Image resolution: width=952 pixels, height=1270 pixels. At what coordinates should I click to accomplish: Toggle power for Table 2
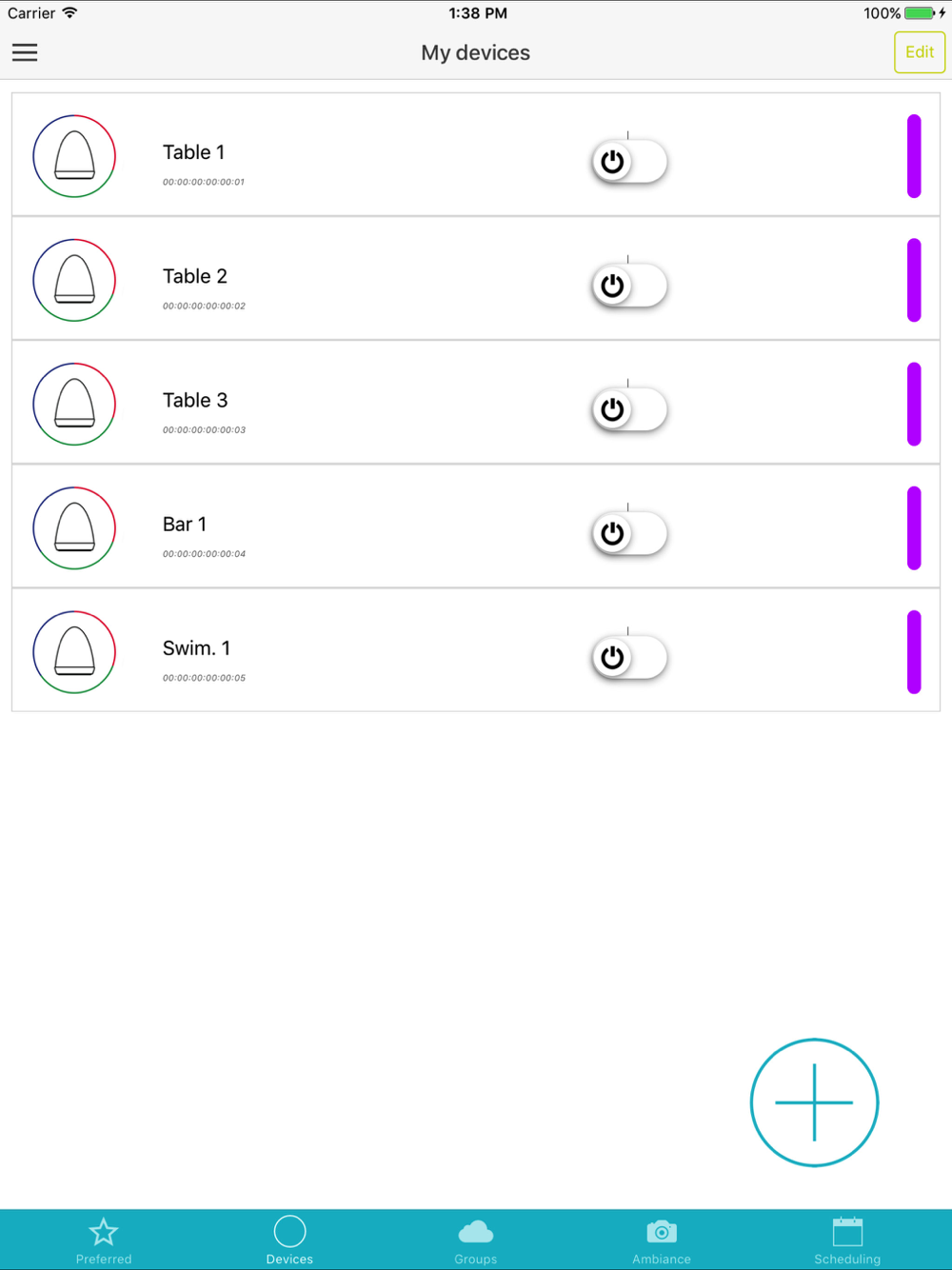pyautogui.click(x=629, y=286)
